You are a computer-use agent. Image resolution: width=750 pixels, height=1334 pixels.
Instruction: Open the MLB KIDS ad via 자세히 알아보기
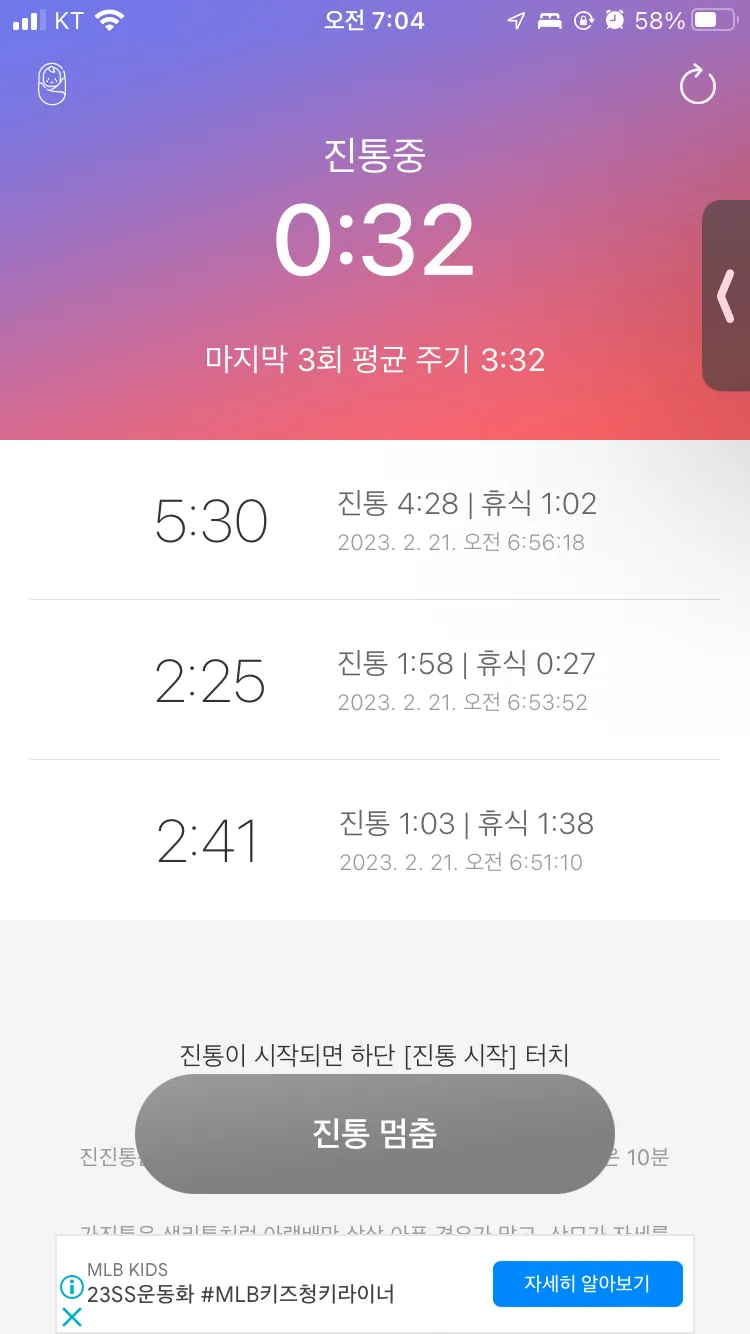click(x=588, y=1283)
